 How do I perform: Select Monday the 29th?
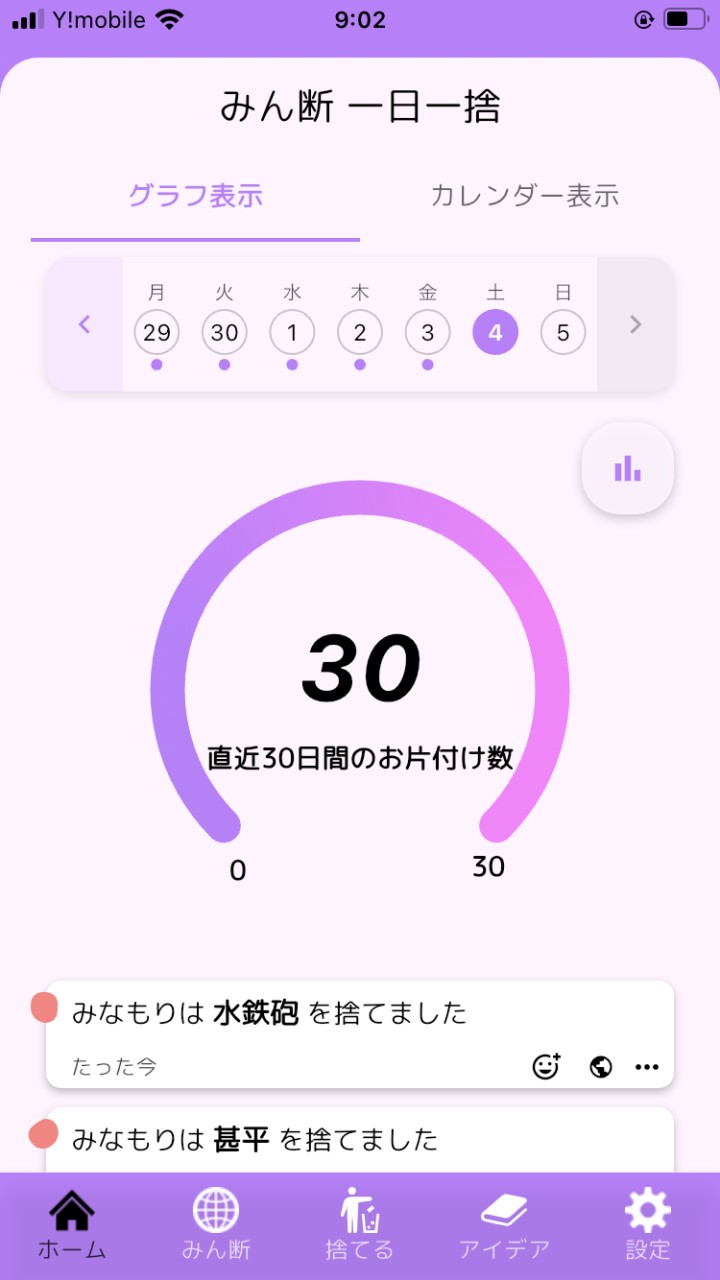tap(157, 333)
